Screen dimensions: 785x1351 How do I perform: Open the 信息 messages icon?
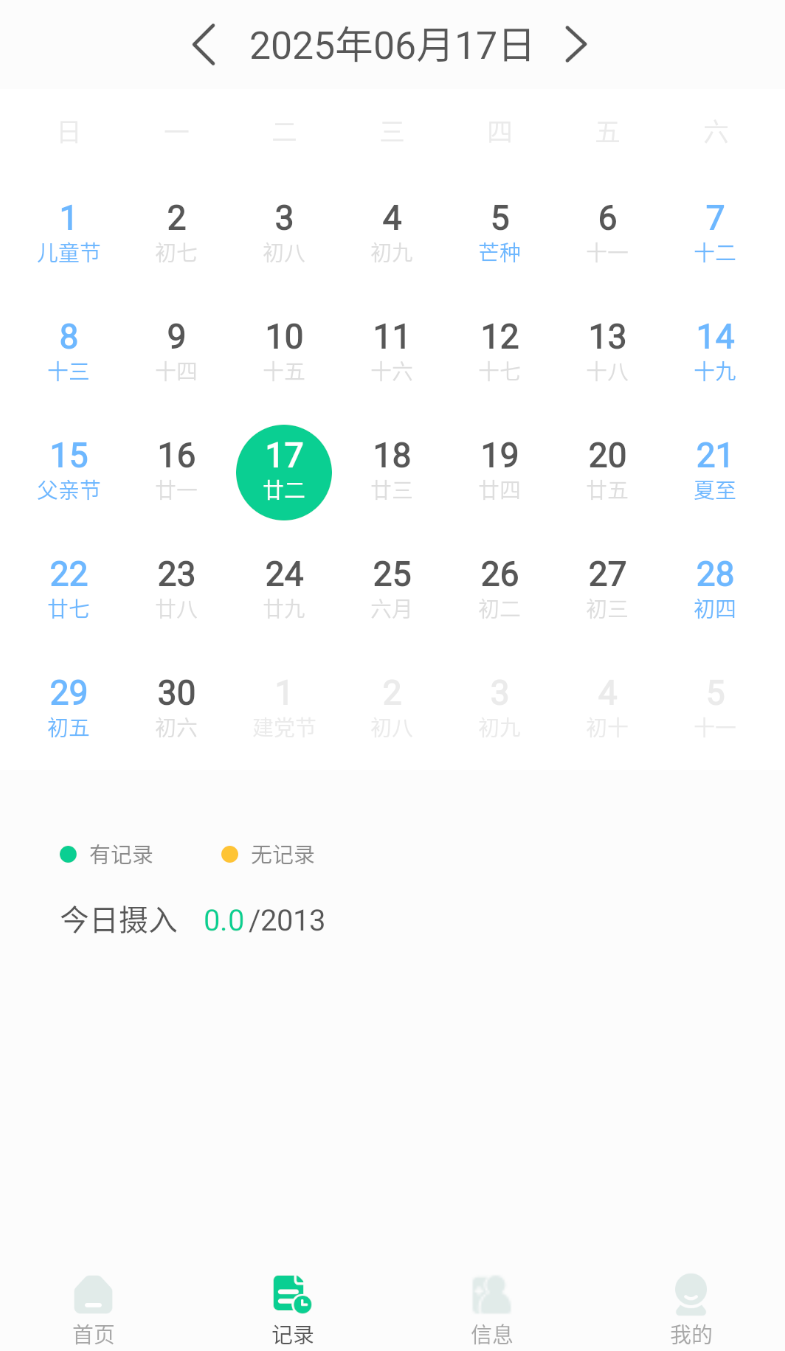(491, 1293)
